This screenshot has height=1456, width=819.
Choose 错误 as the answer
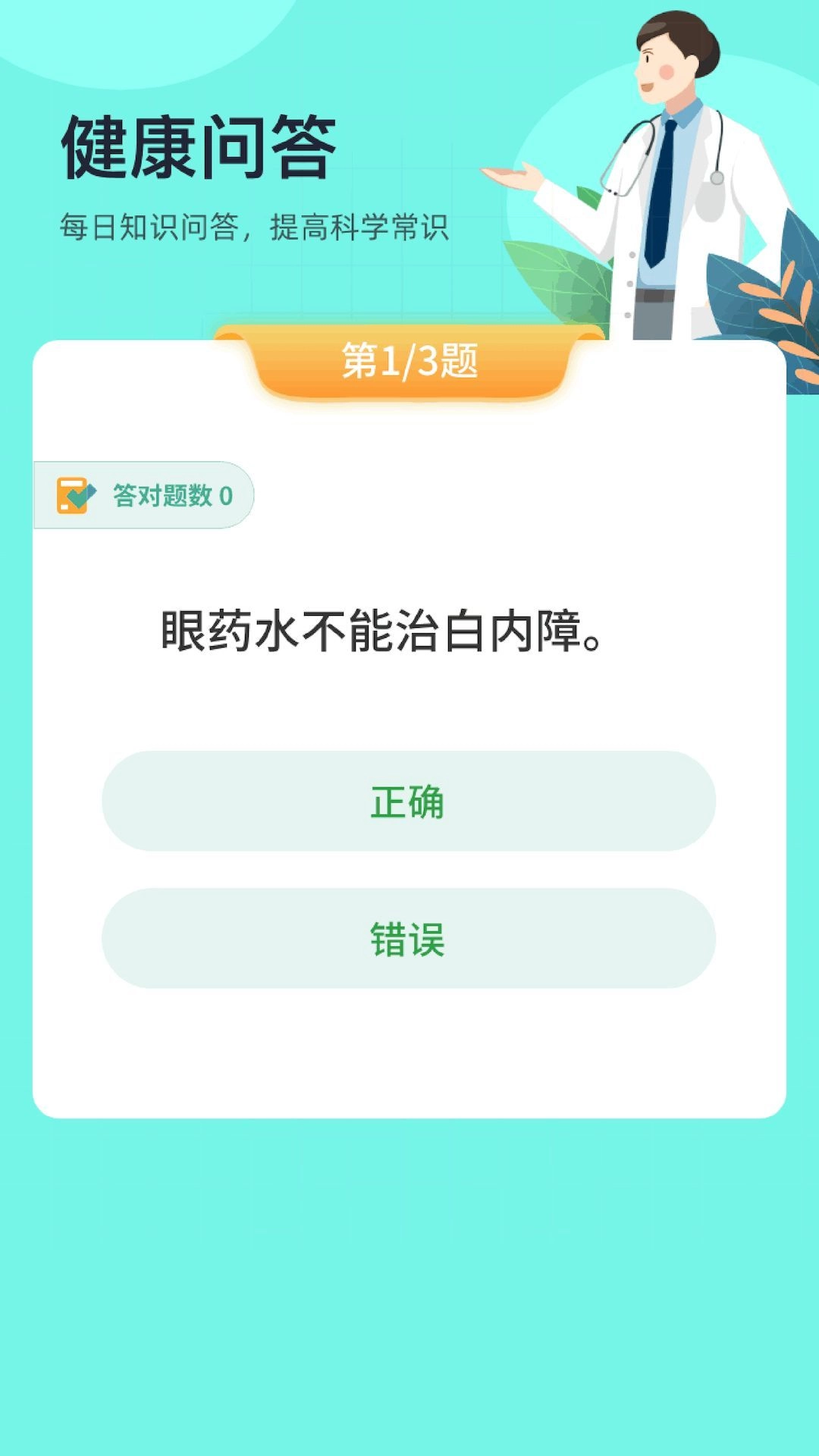tap(409, 938)
